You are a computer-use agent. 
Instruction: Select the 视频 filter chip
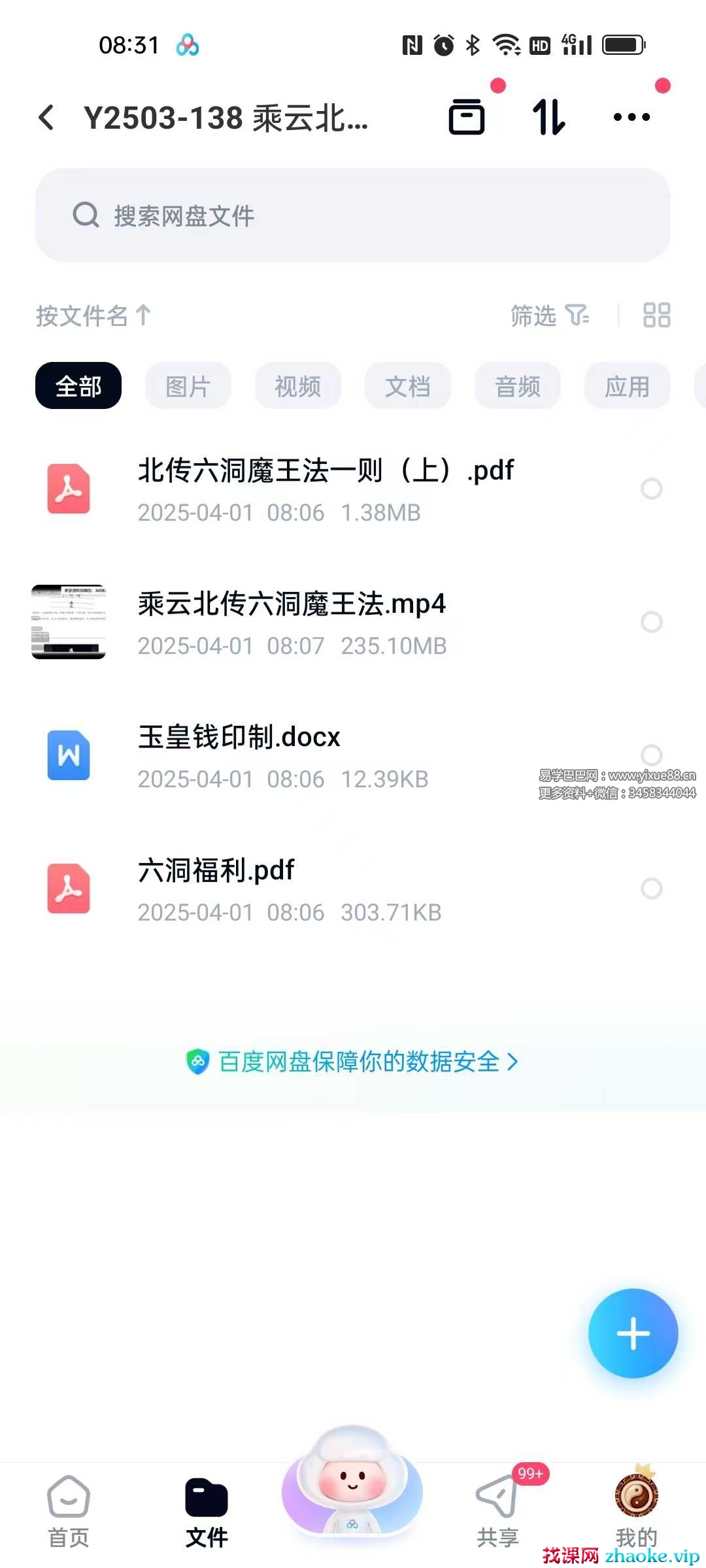[298, 386]
